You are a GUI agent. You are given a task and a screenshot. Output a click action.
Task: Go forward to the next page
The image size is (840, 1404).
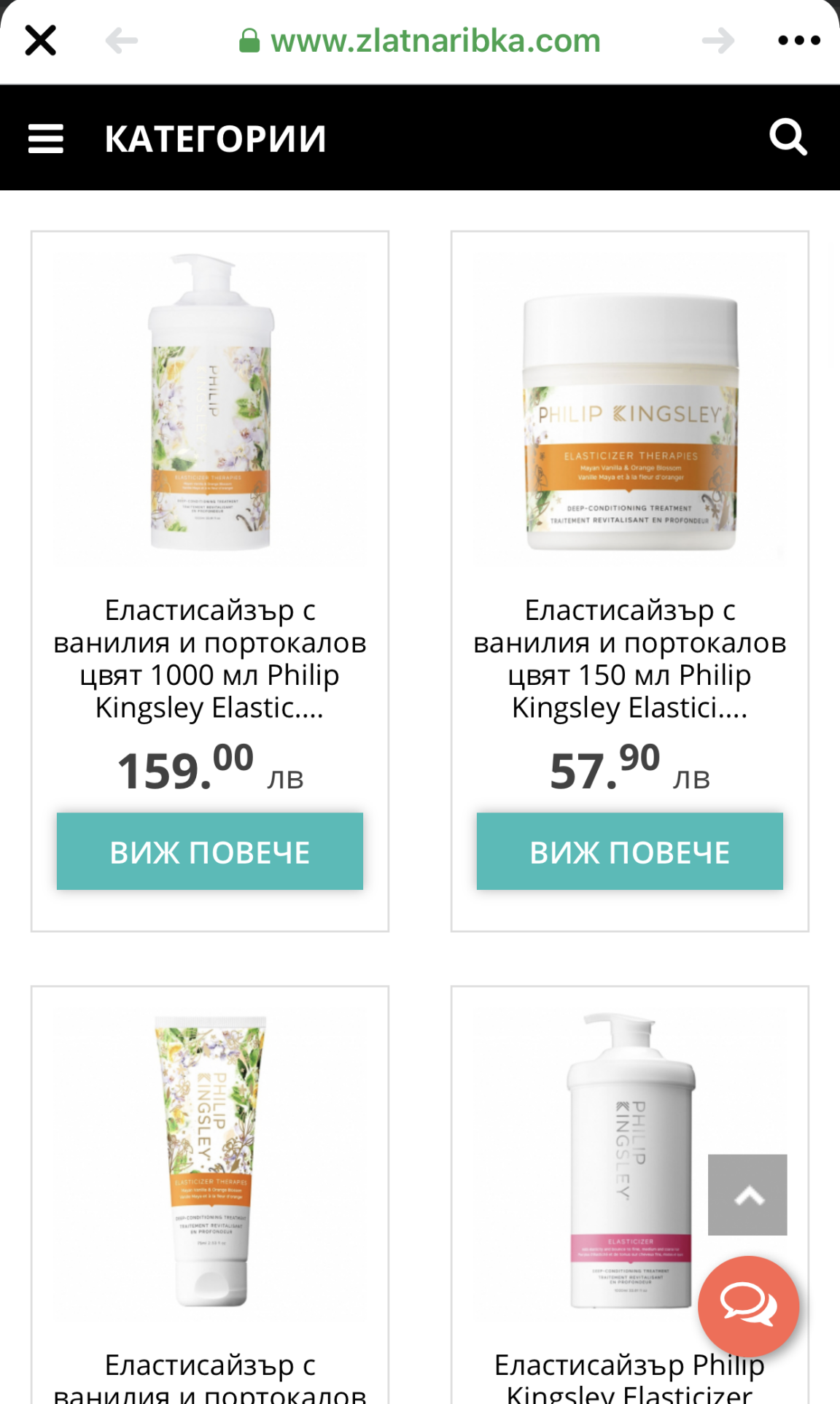pos(718,41)
